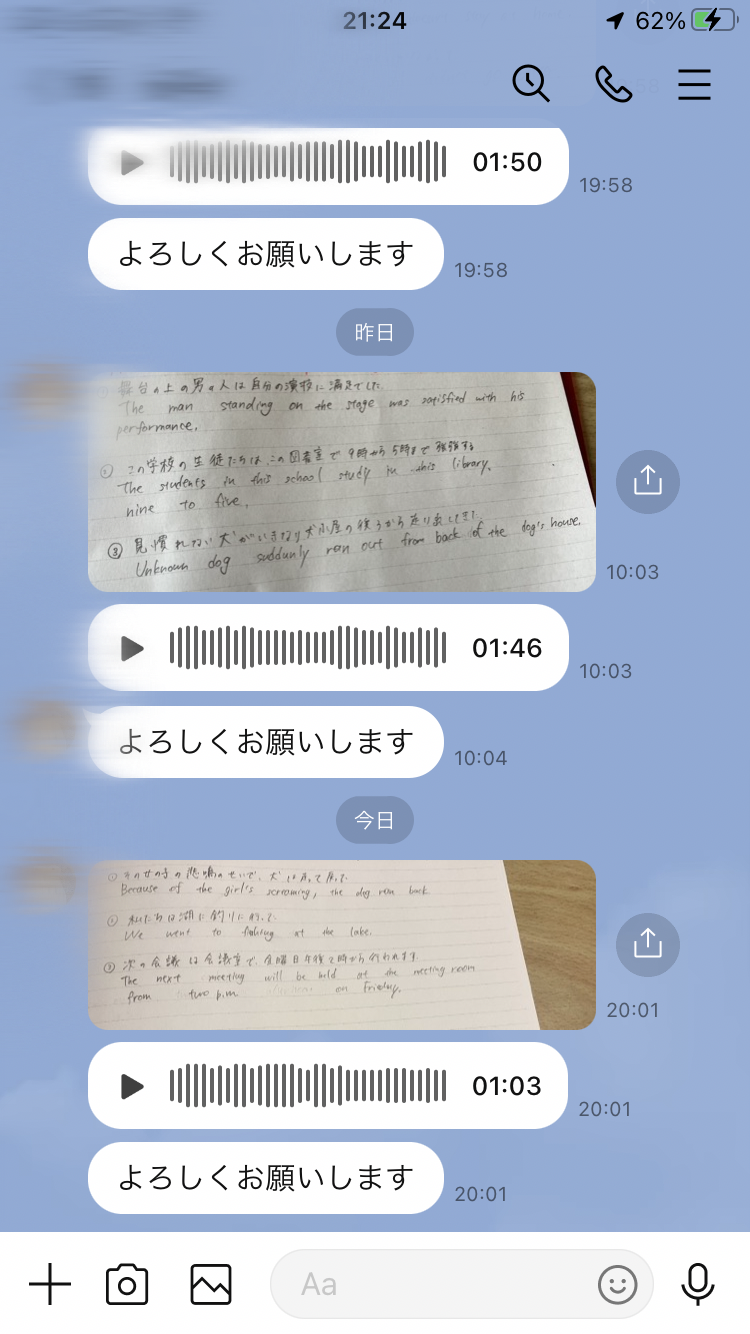Open the chat hamburger menu
The height and width of the screenshot is (1334, 750).
694,84
